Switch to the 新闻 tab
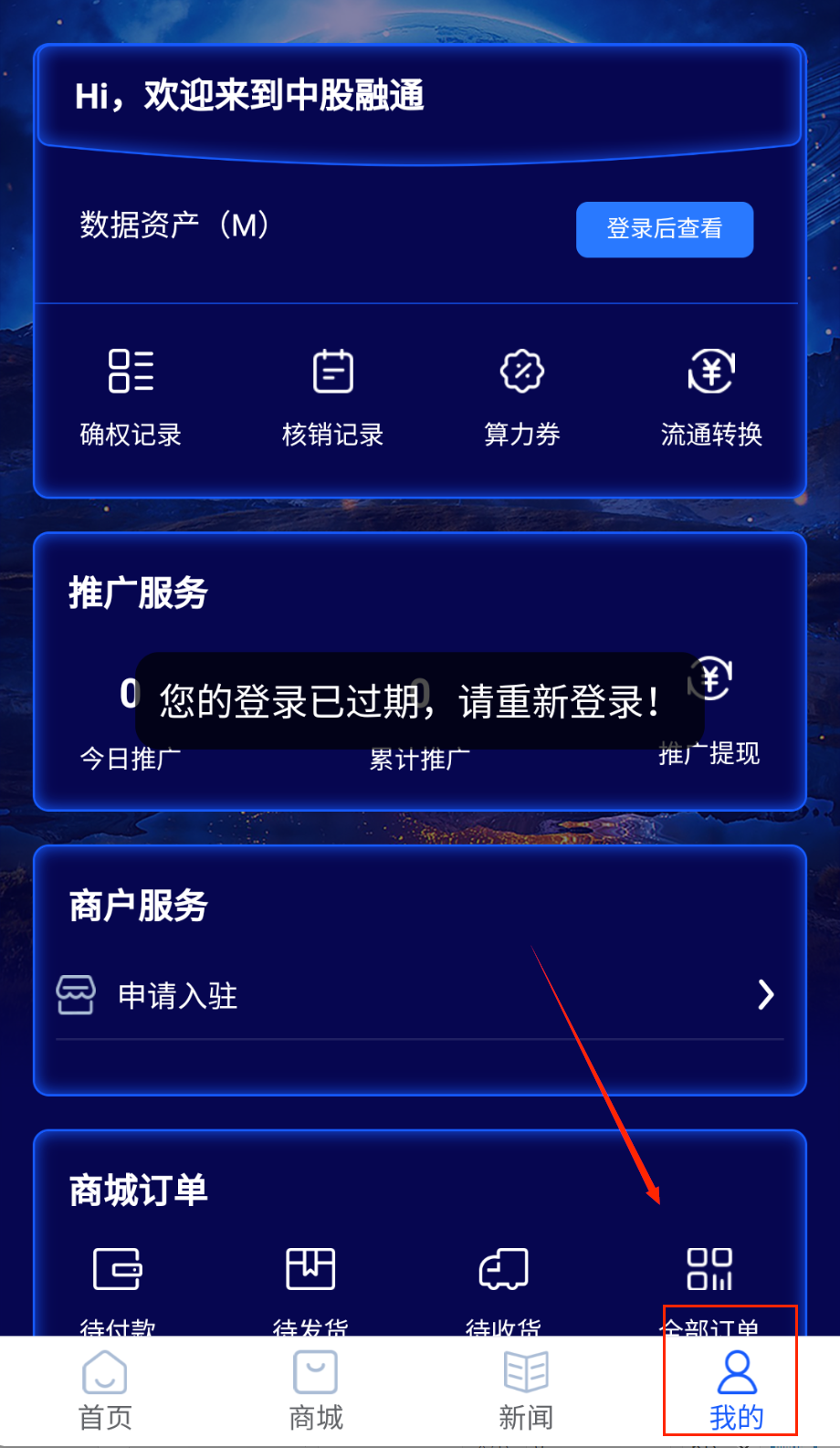This screenshot has height=1448, width=840. (526, 1391)
